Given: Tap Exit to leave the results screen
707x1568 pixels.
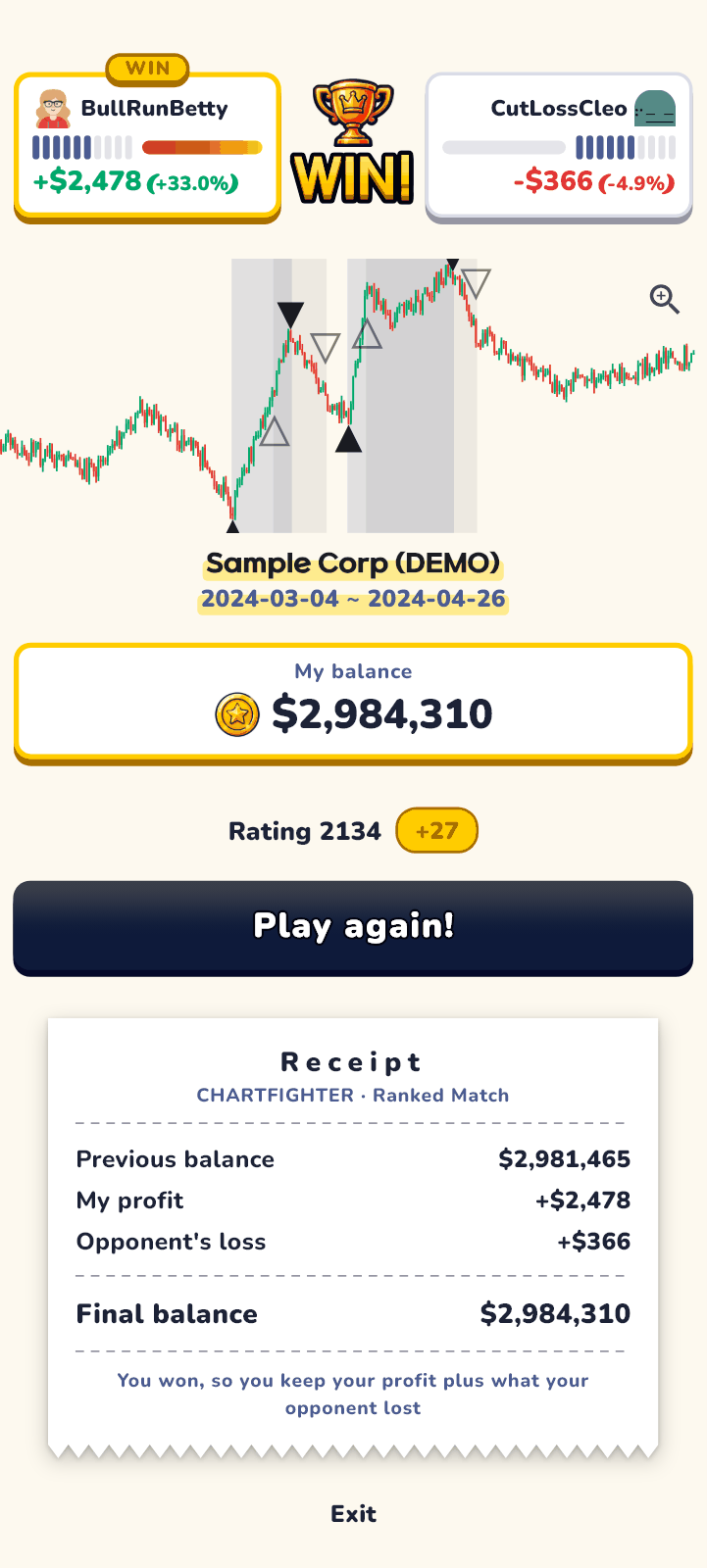Looking at the screenshot, I should [353, 1514].
